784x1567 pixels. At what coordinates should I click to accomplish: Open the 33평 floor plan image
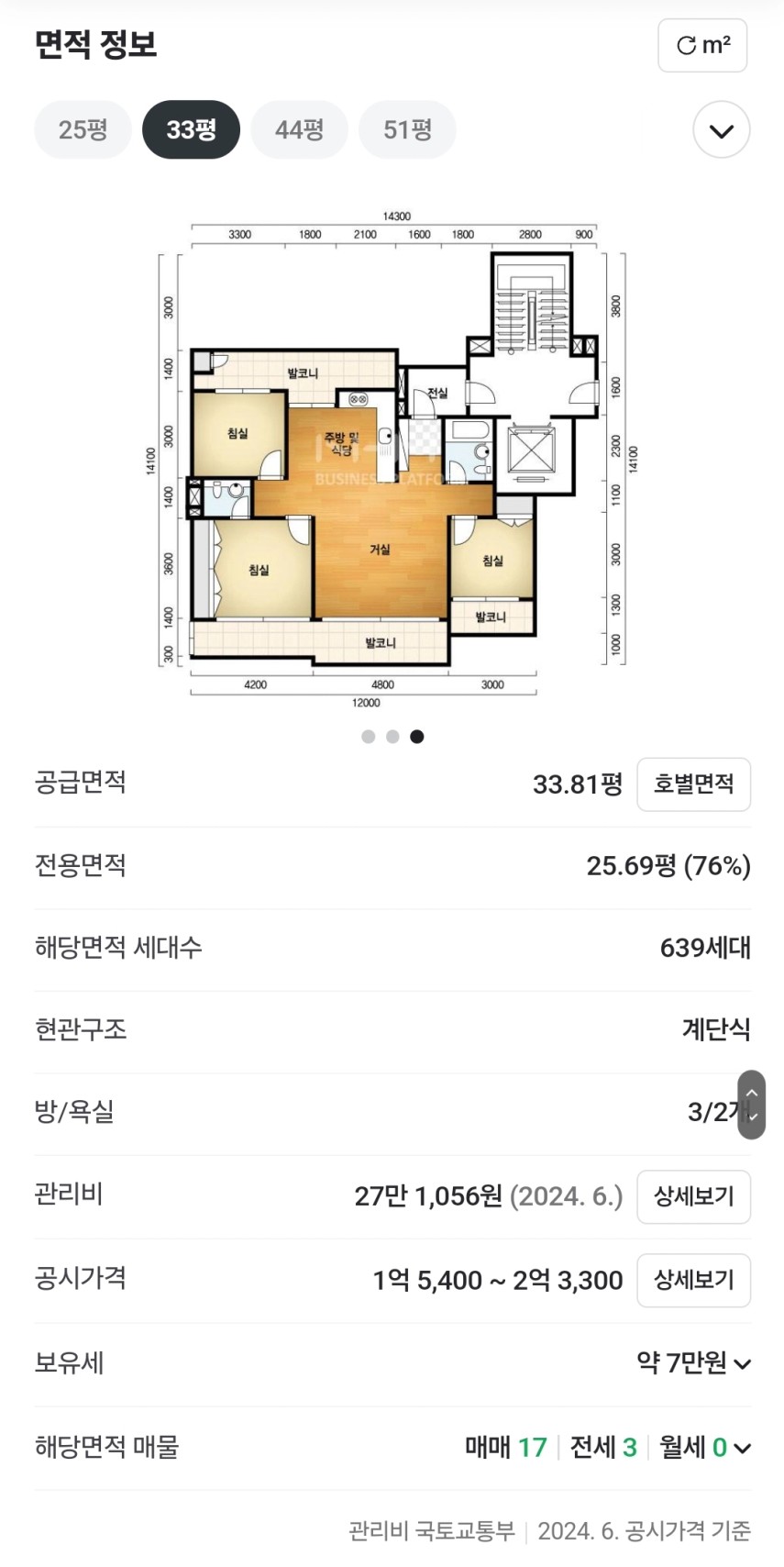(x=392, y=461)
